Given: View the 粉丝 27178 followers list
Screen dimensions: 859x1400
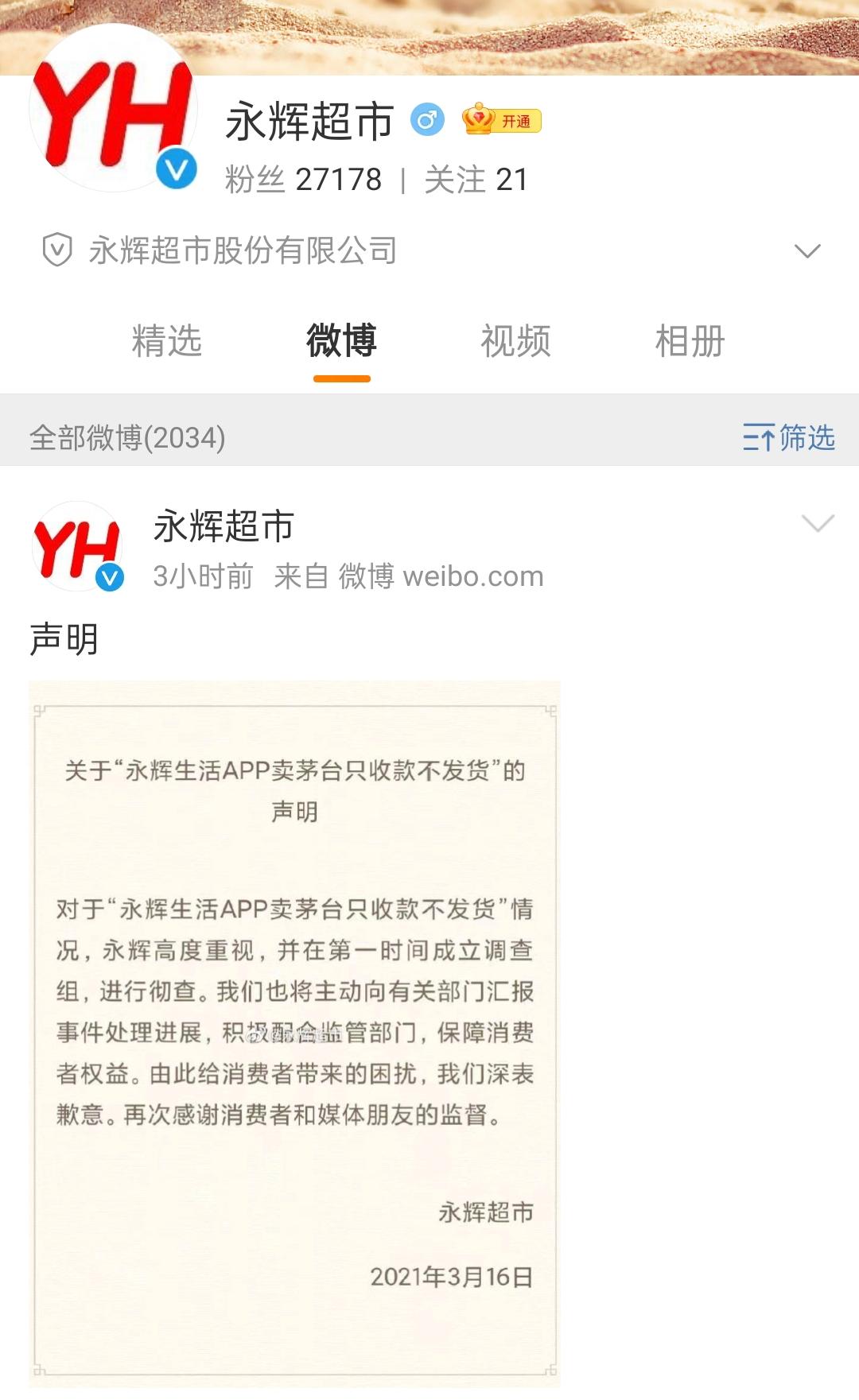Looking at the screenshot, I should [x=303, y=180].
